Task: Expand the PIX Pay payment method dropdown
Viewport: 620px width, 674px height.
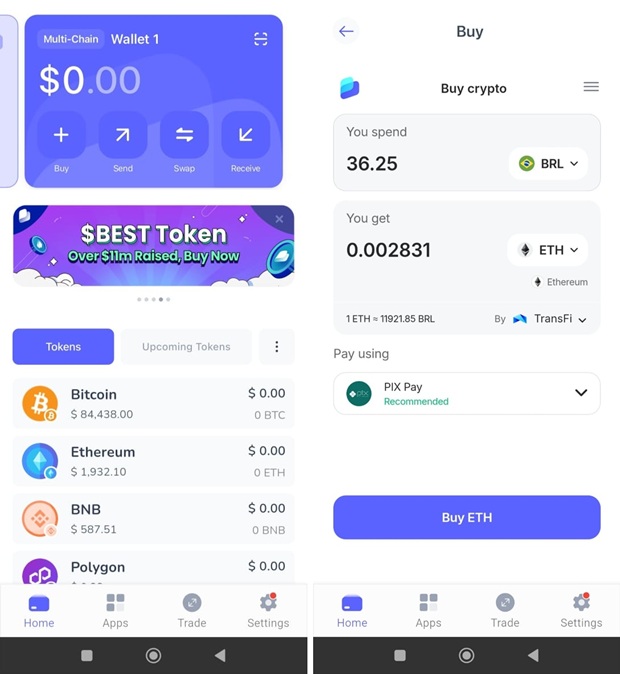Action: click(580, 393)
